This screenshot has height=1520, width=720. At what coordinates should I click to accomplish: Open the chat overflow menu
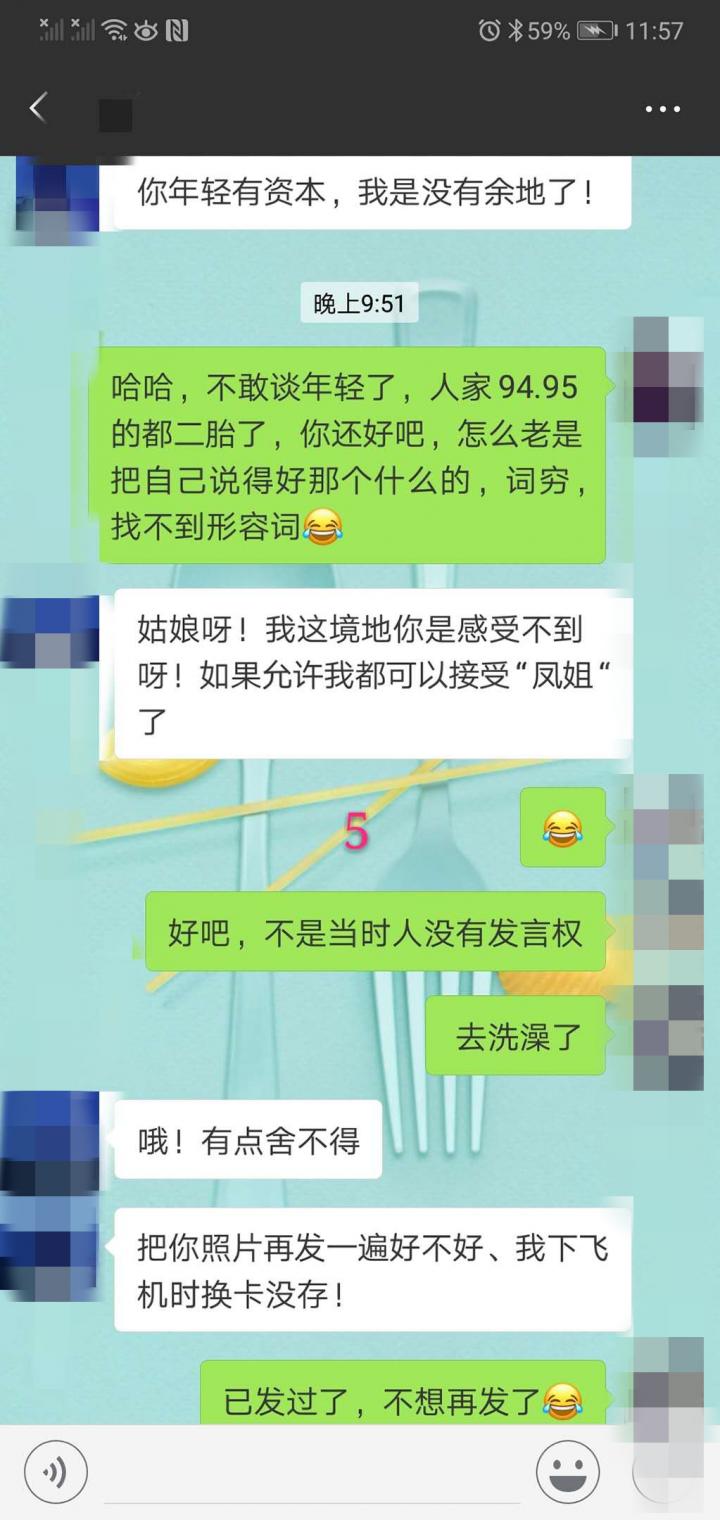pos(662,109)
